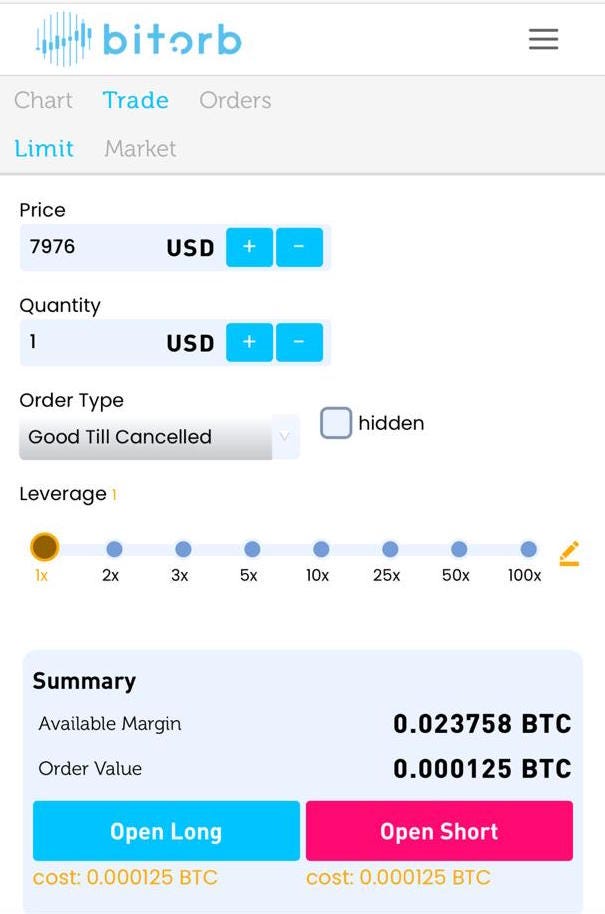Decrease price with minus button
The width and height of the screenshot is (605, 914).
[x=299, y=247]
